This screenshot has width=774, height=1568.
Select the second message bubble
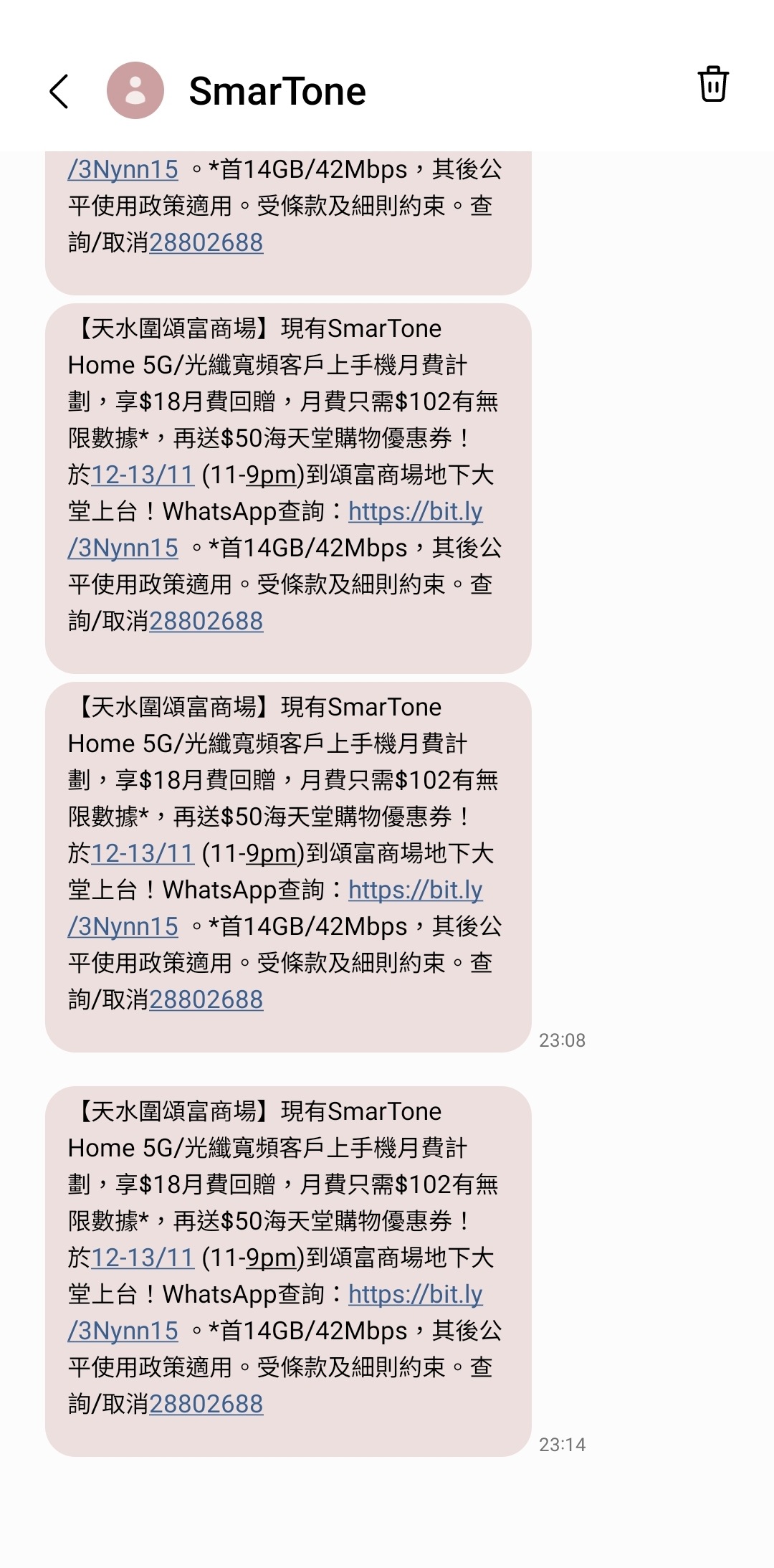287,477
